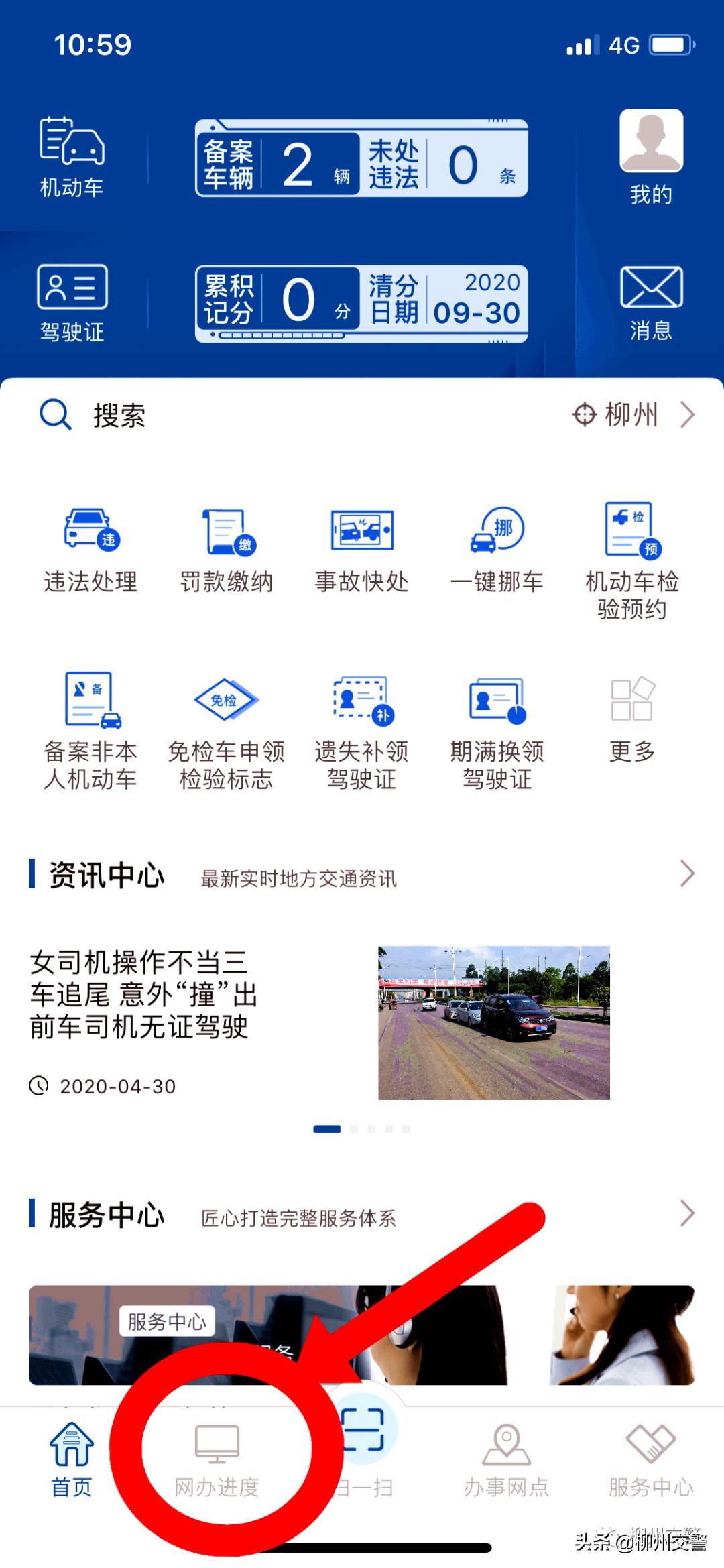Expand the 资讯中心 news center
Viewport: 724px width, 1568px height.
[686, 873]
